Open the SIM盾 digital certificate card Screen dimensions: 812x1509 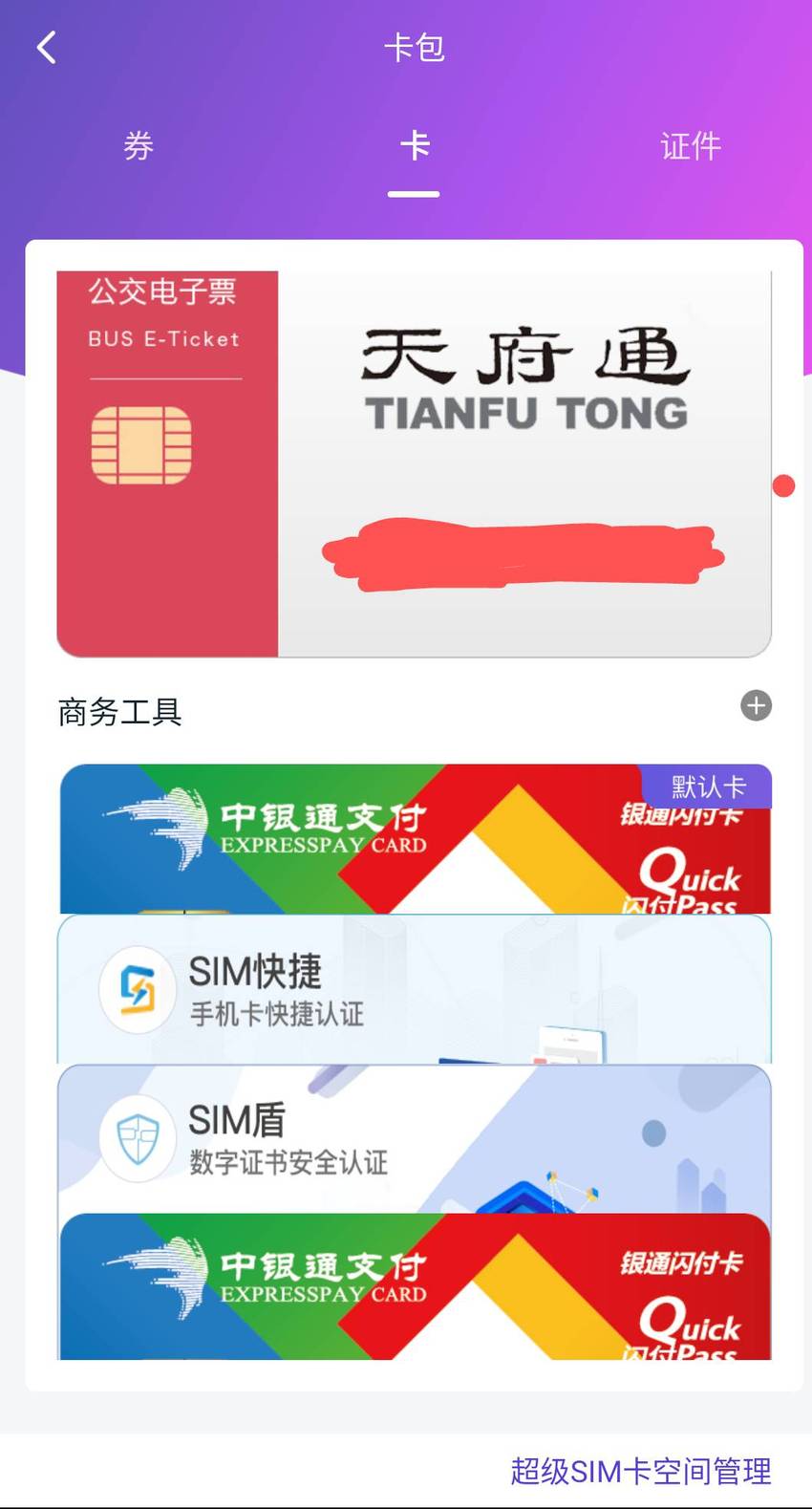tap(414, 1138)
